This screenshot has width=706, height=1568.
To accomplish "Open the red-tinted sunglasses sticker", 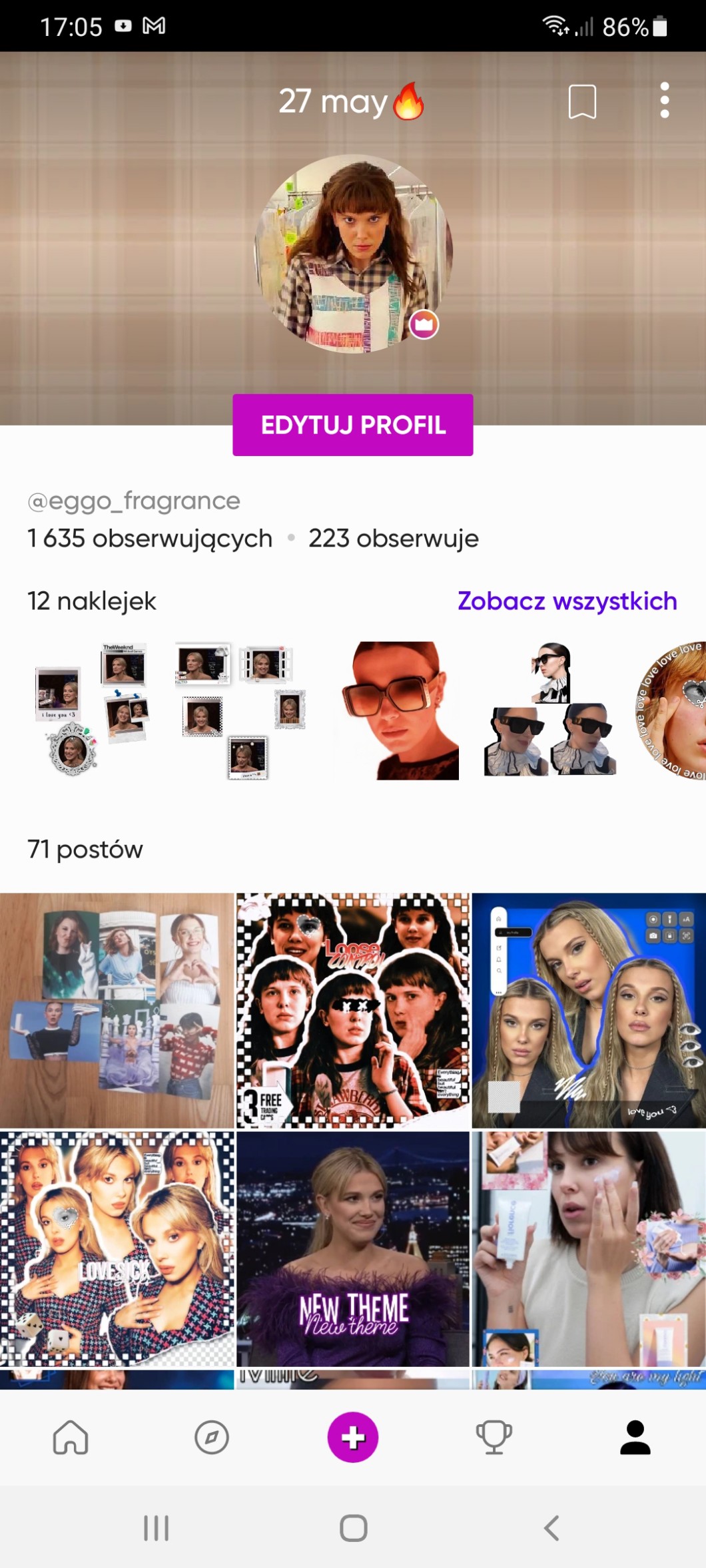I will coord(400,710).
